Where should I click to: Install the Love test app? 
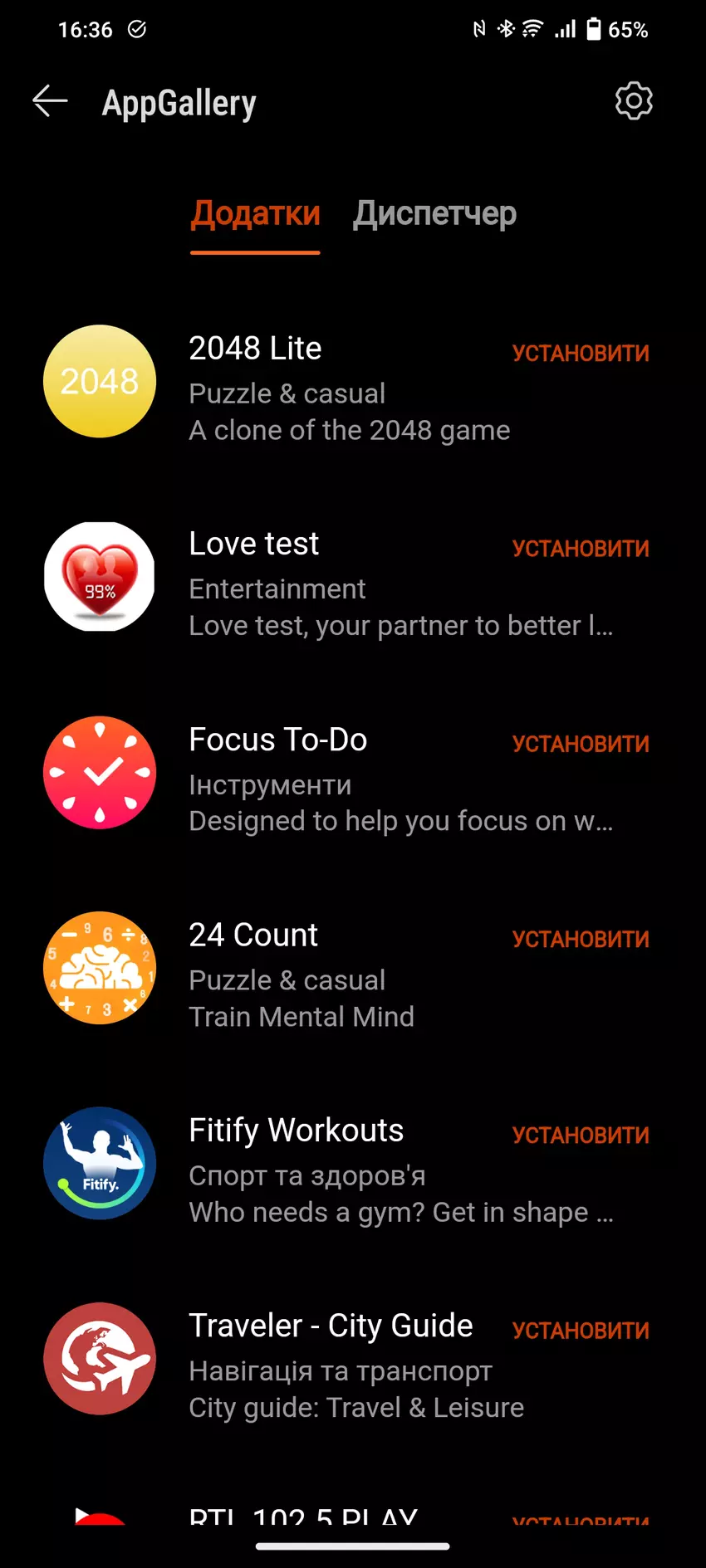(581, 549)
